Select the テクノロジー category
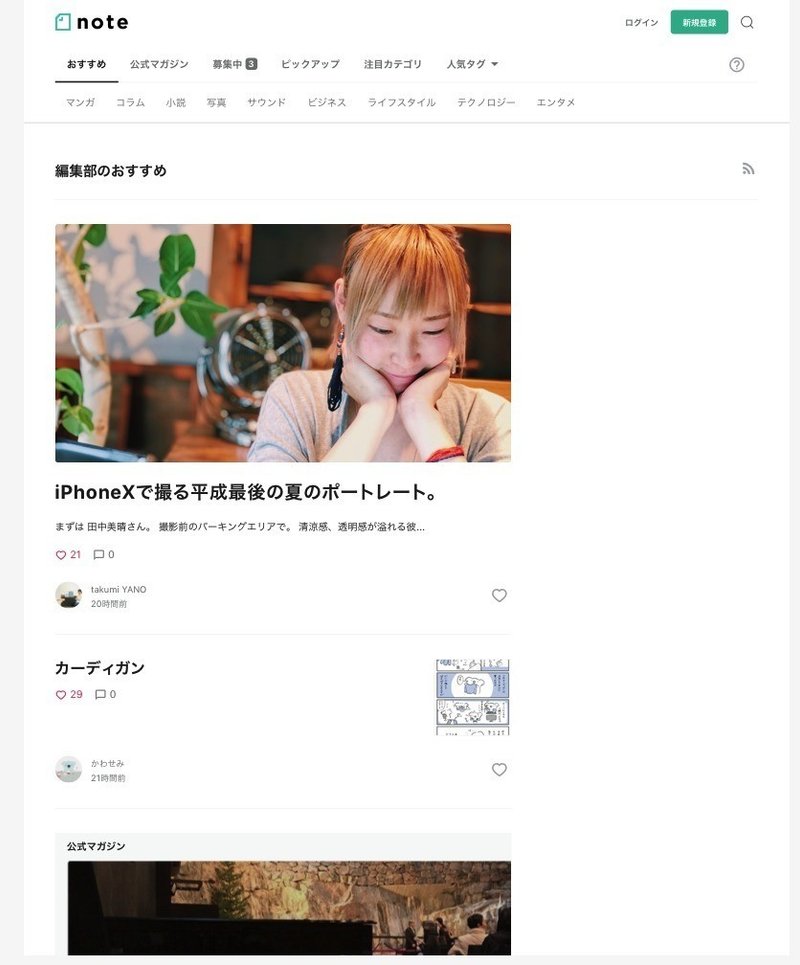 click(486, 103)
